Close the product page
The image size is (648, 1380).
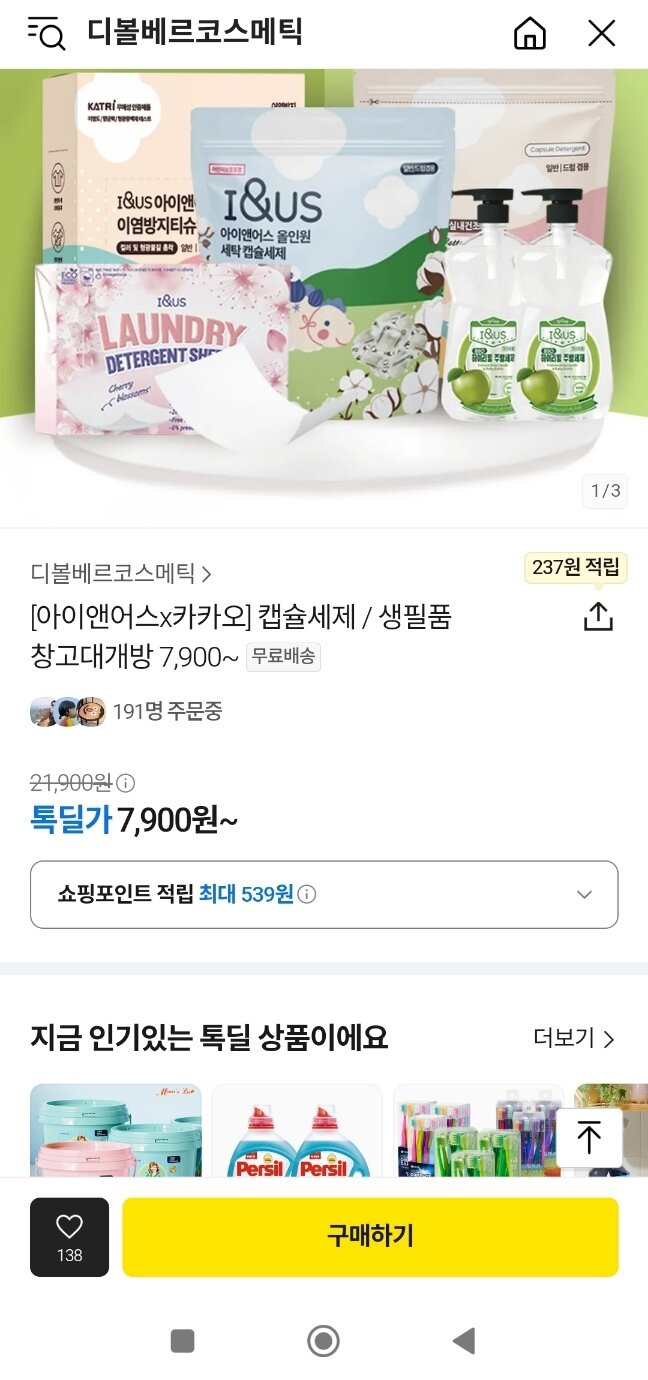click(601, 33)
